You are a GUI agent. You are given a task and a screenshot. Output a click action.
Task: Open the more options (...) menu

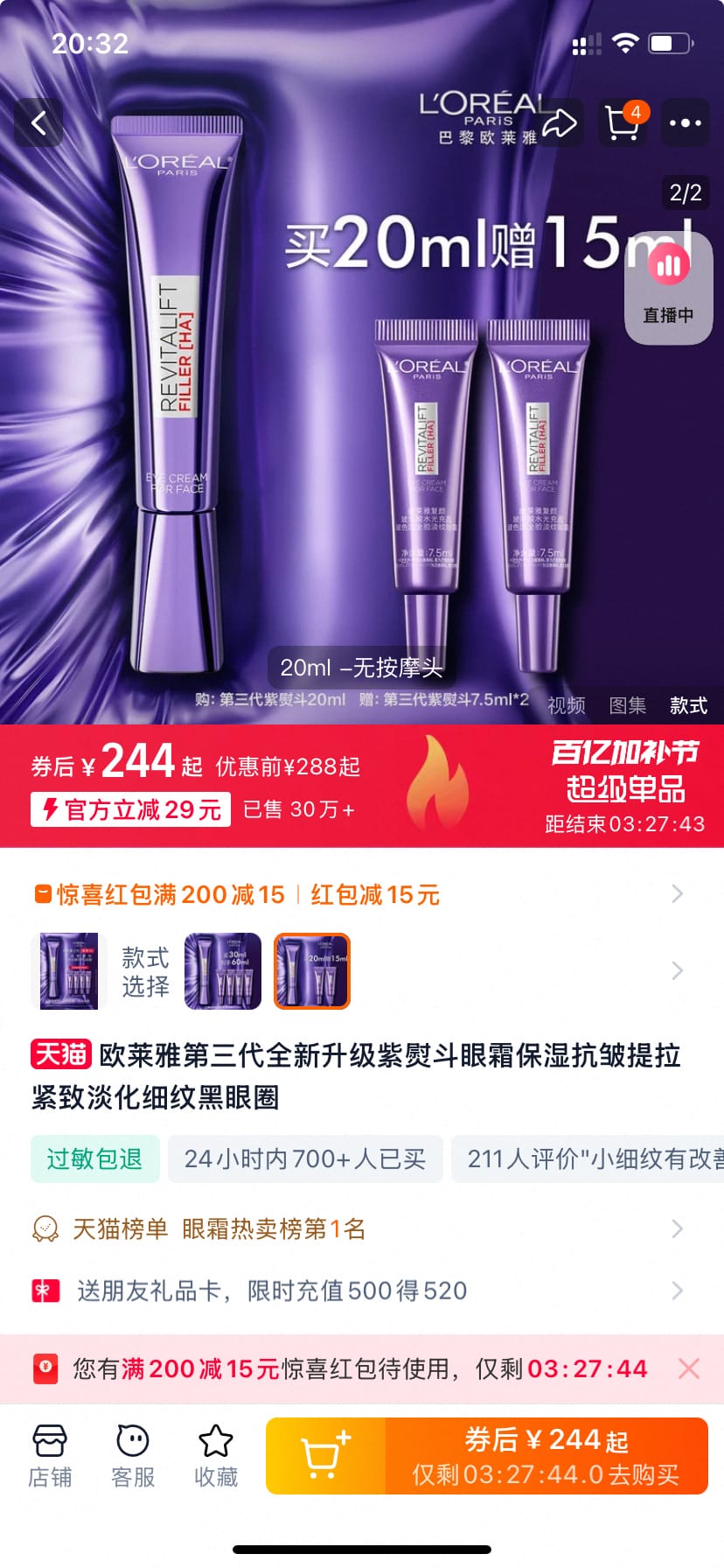pyautogui.click(x=684, y=122)
